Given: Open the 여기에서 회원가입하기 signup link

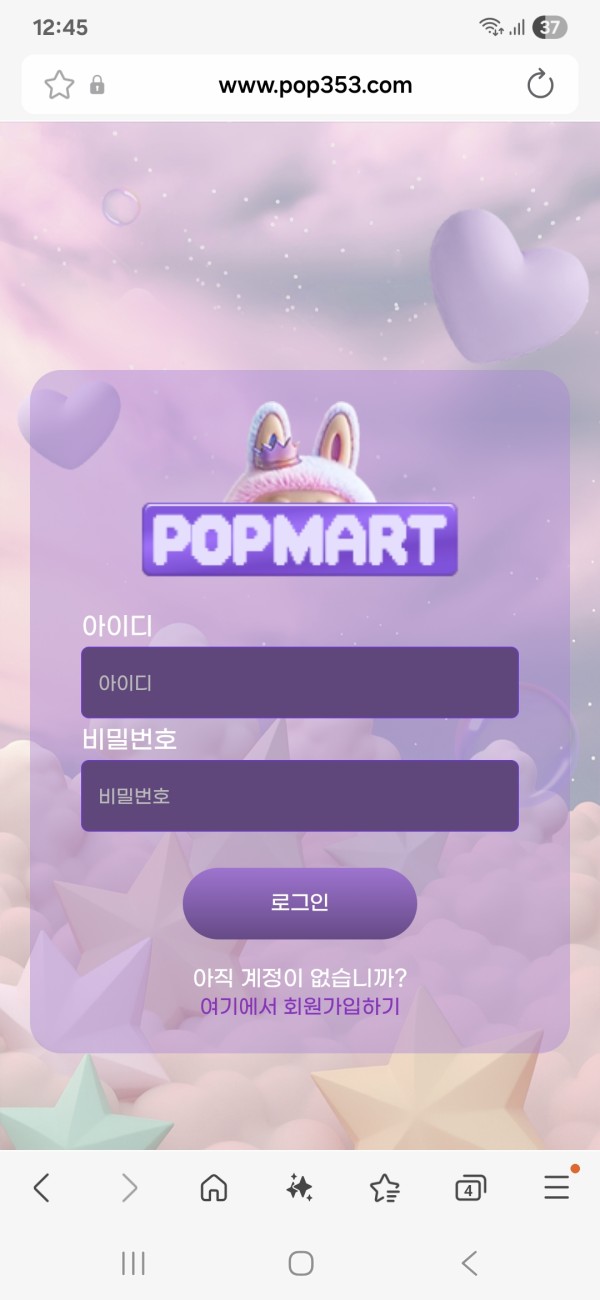Looking at the screenshot, I should coord(299,1006).
